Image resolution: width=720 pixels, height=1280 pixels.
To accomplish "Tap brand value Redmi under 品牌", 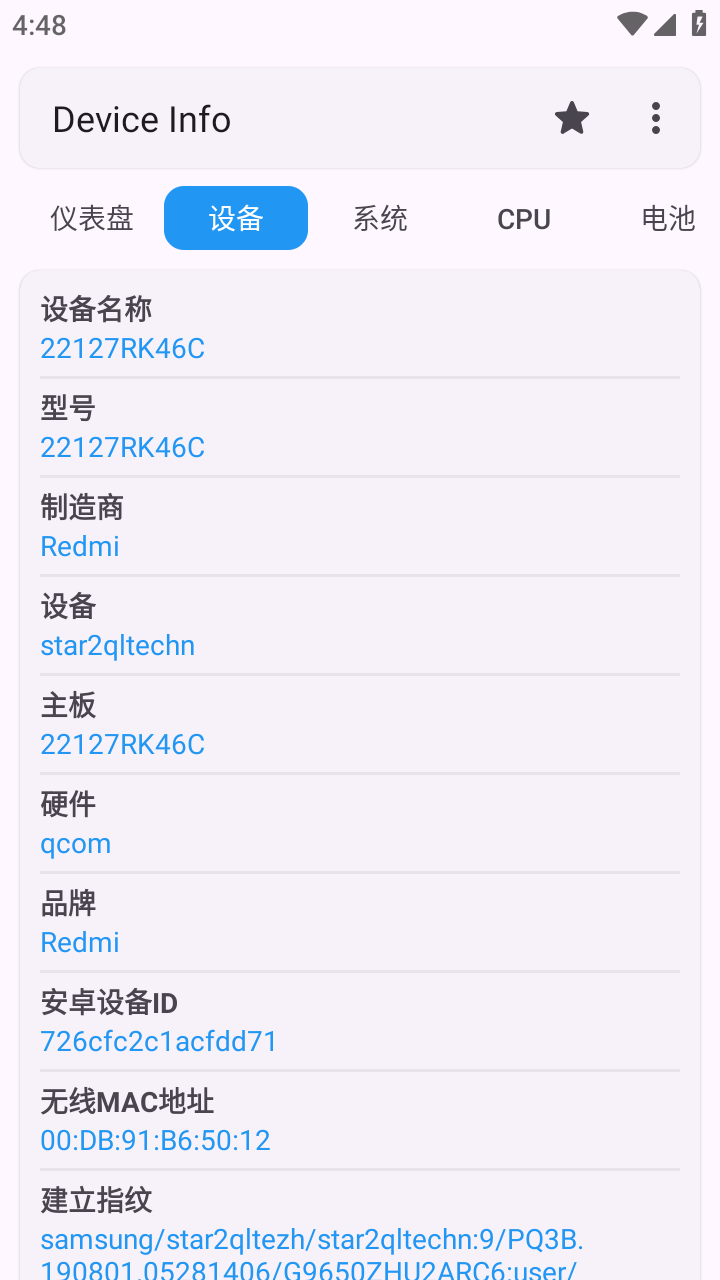I will (x=79, y=942).
